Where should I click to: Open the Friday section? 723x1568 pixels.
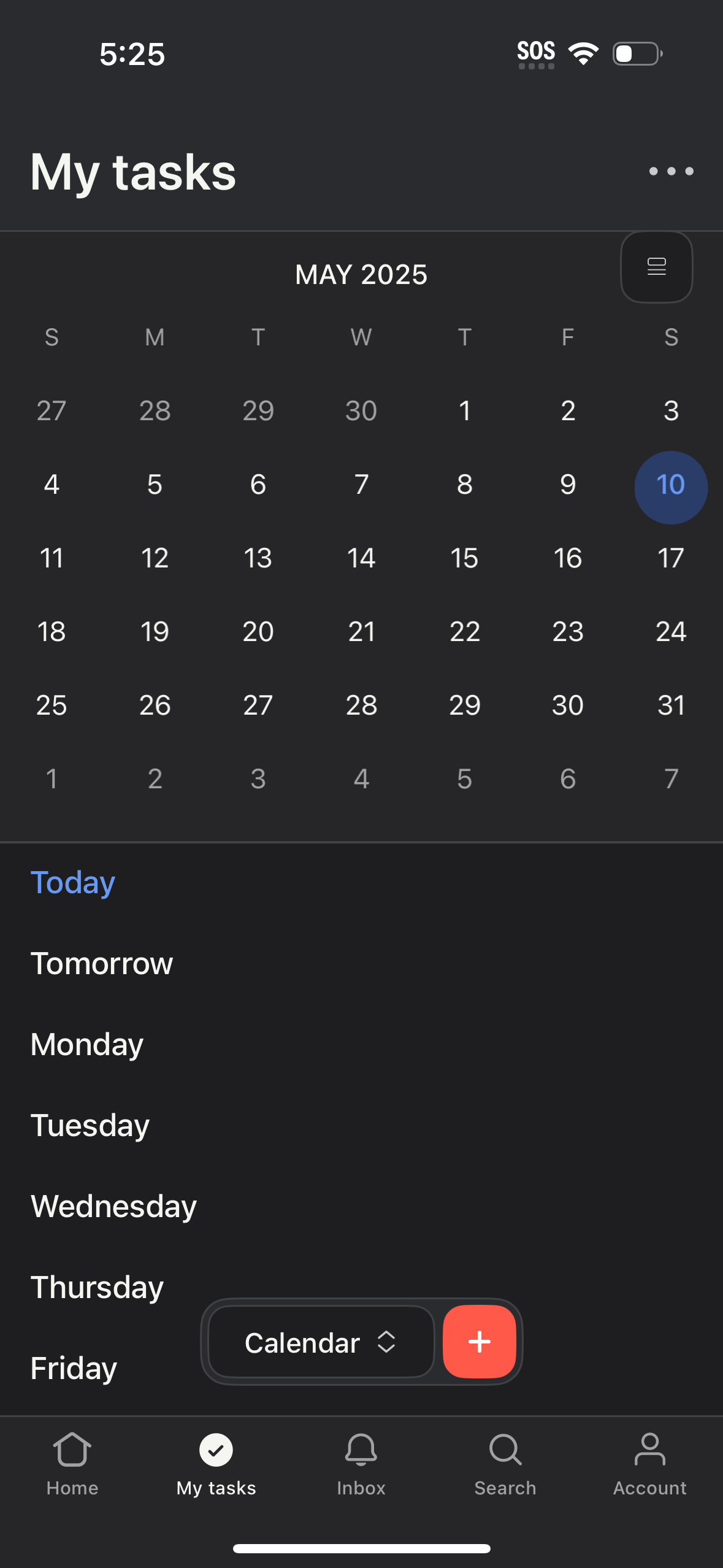coord(74,1367)
